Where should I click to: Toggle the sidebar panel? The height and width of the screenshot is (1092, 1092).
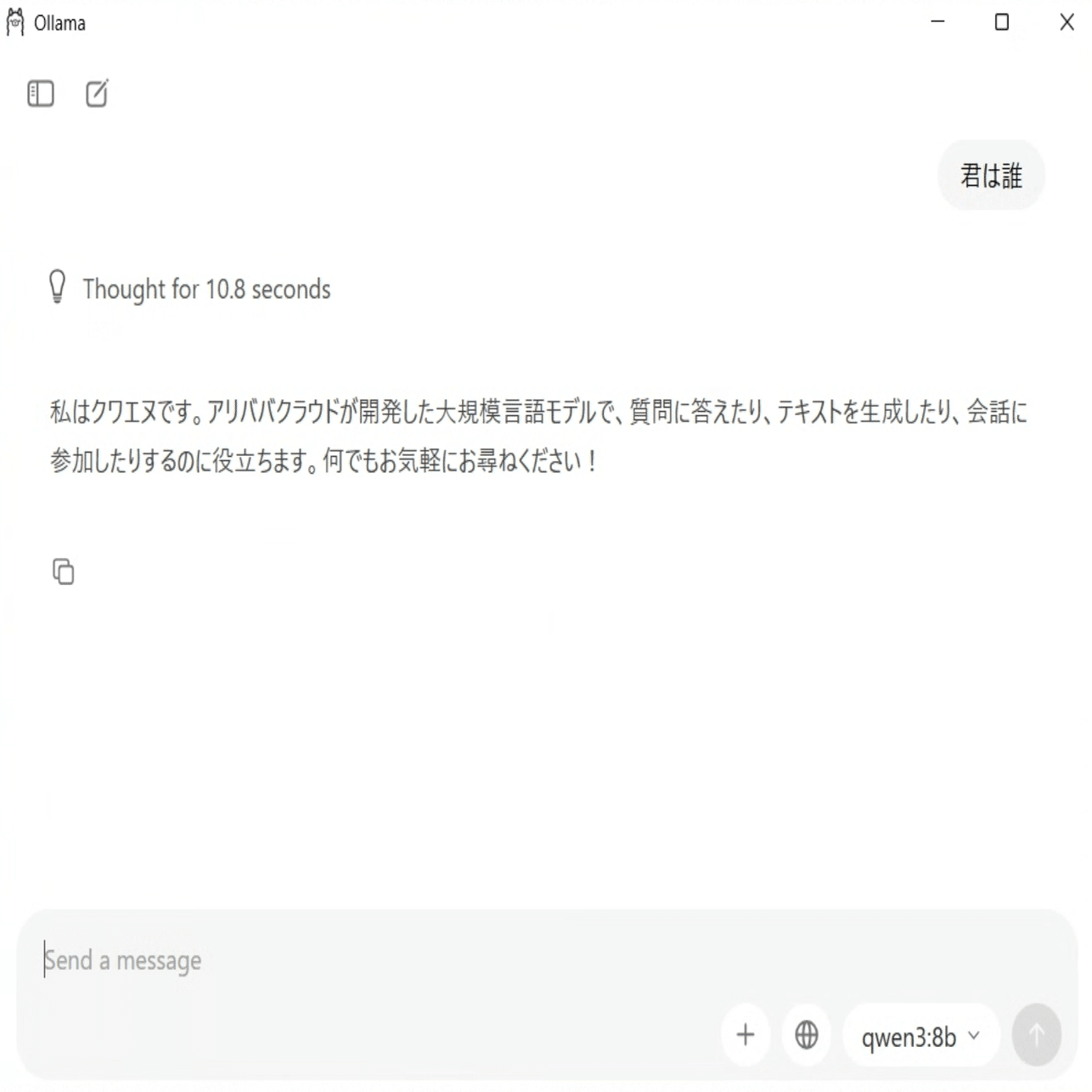[41, 93]
